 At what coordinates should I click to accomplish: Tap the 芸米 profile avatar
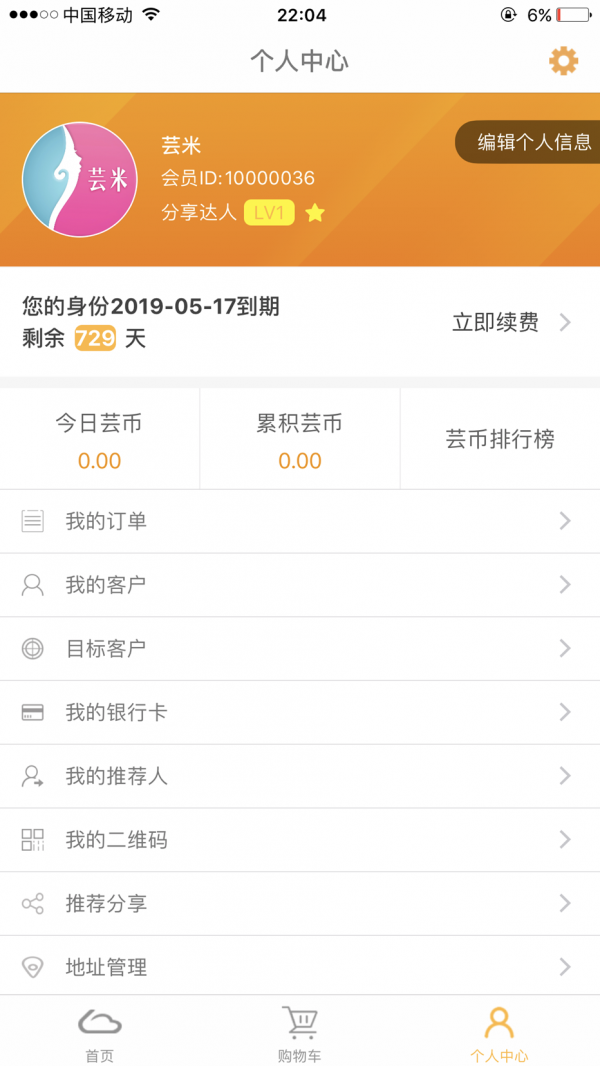80,180
